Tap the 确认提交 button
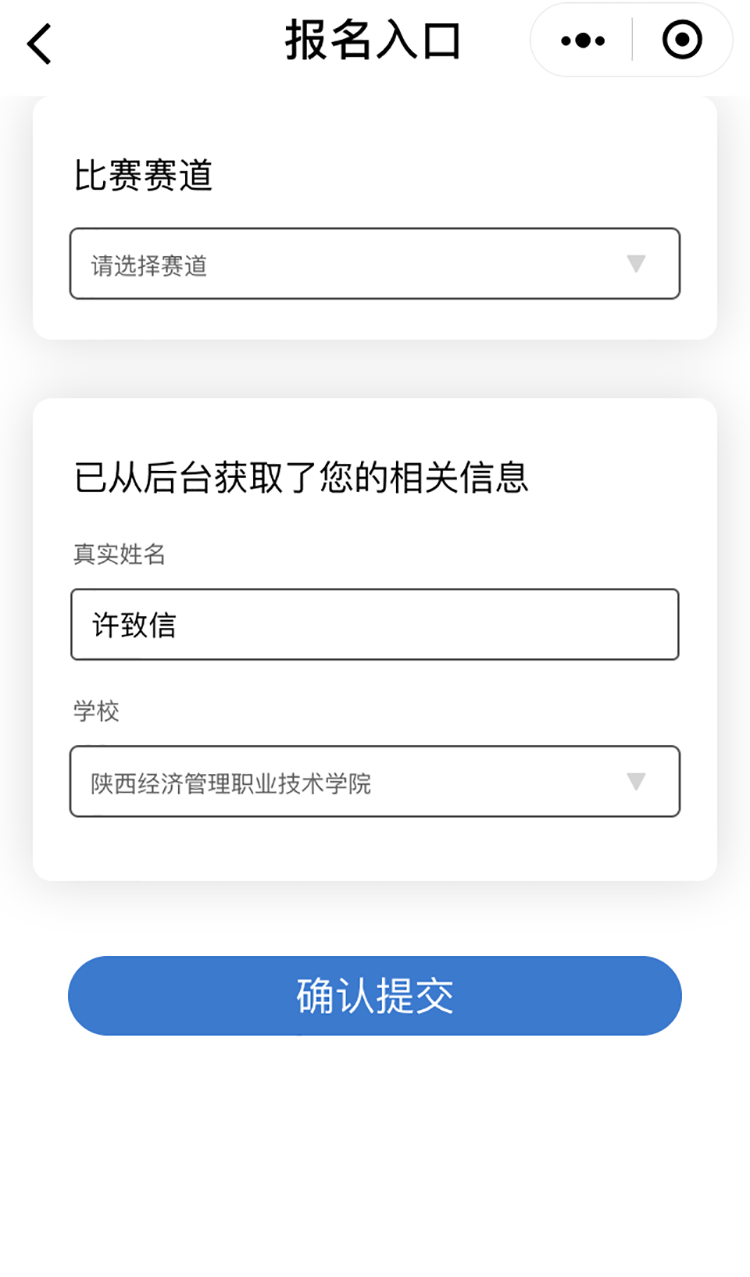 [x=375, y=996]
